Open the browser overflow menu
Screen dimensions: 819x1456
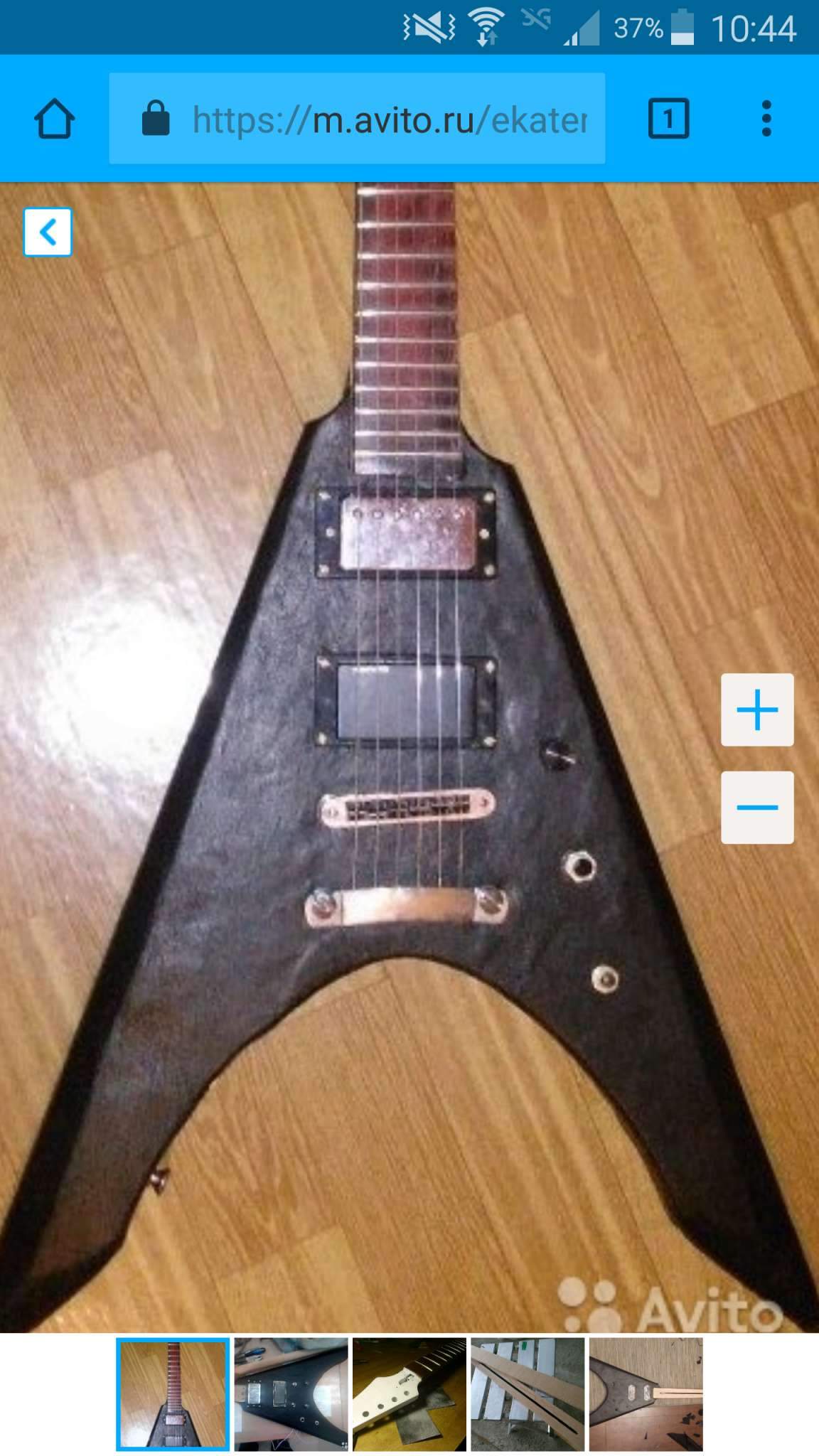coord(766,119)
